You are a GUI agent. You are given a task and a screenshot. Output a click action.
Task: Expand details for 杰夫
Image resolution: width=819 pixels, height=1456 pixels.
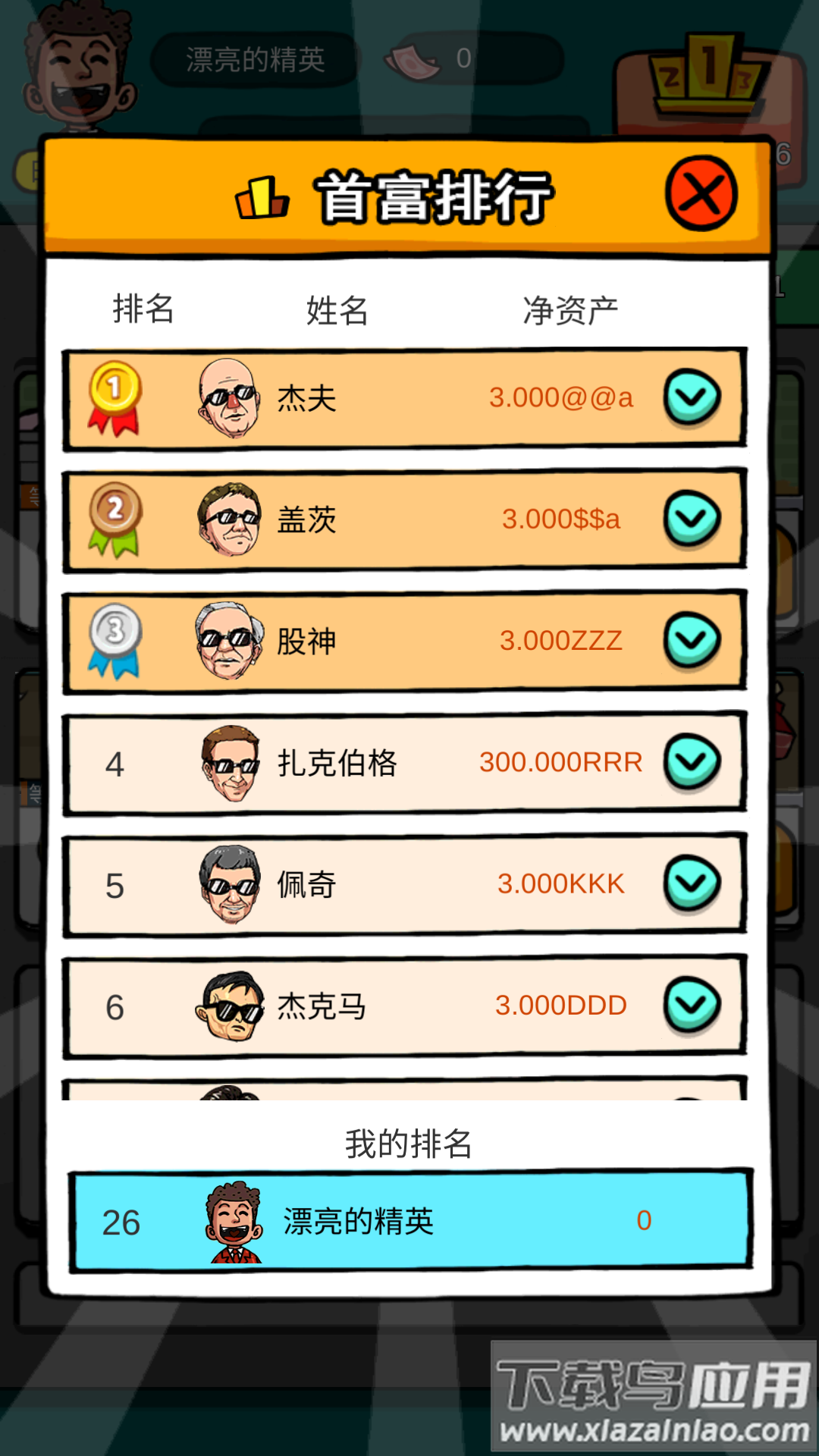coord(692,397)
